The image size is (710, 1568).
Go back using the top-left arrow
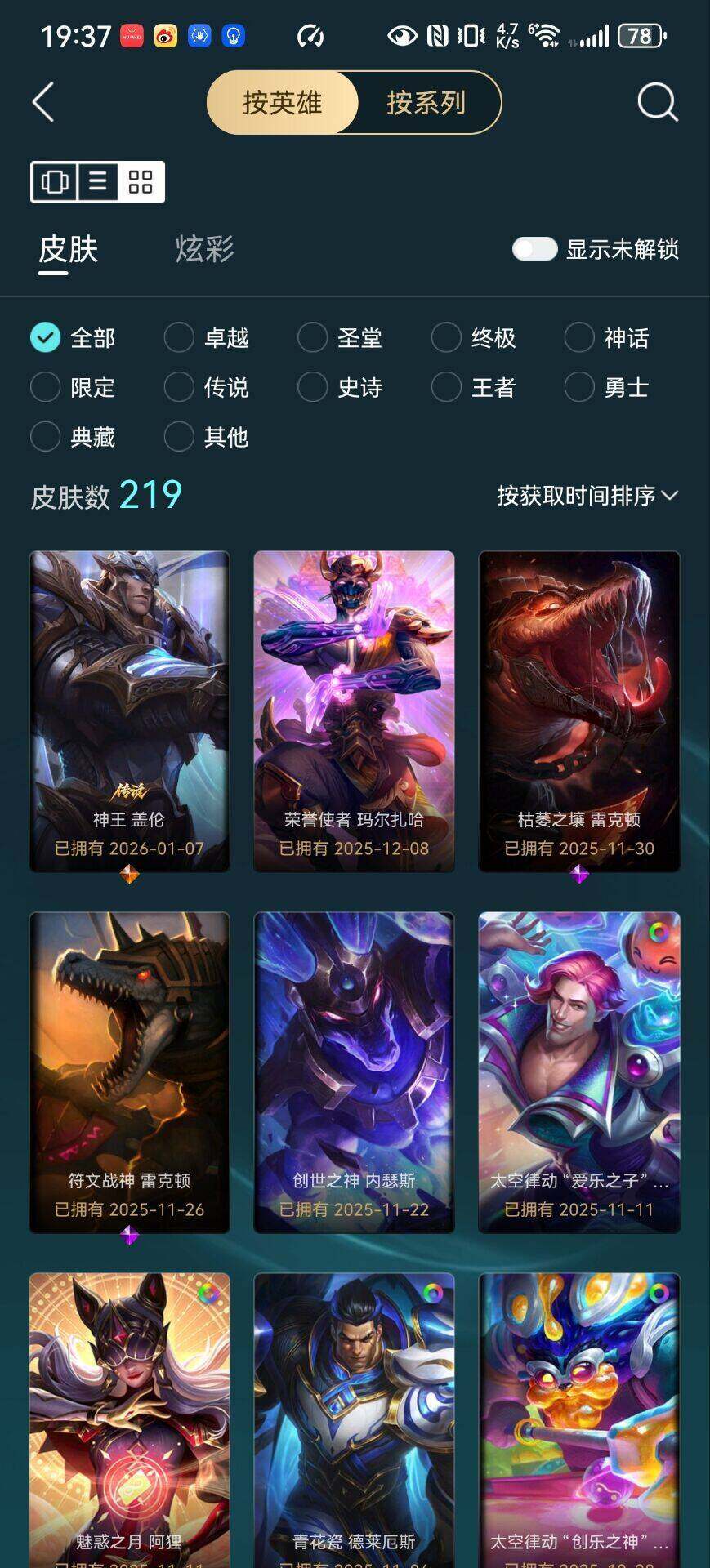coord(43,103)
